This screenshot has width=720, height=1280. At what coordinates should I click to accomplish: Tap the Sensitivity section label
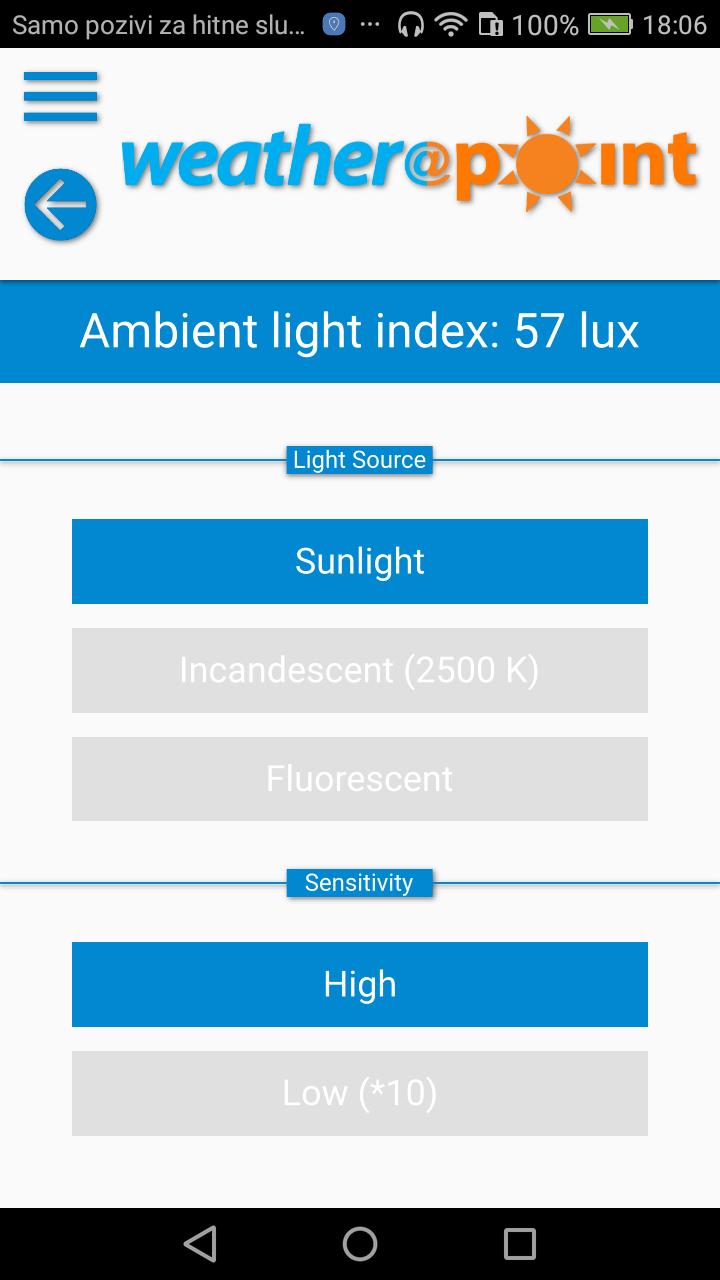coord(360,882)
